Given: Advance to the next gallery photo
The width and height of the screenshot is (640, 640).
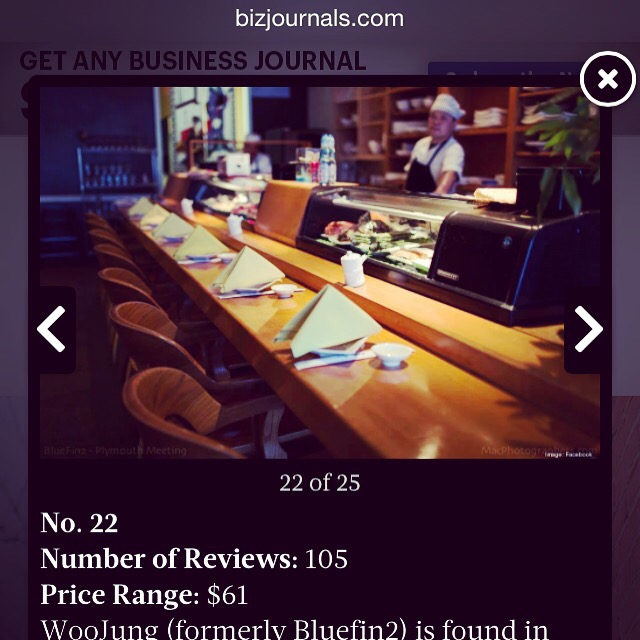Looking at the screenshot, I should 588,329.
